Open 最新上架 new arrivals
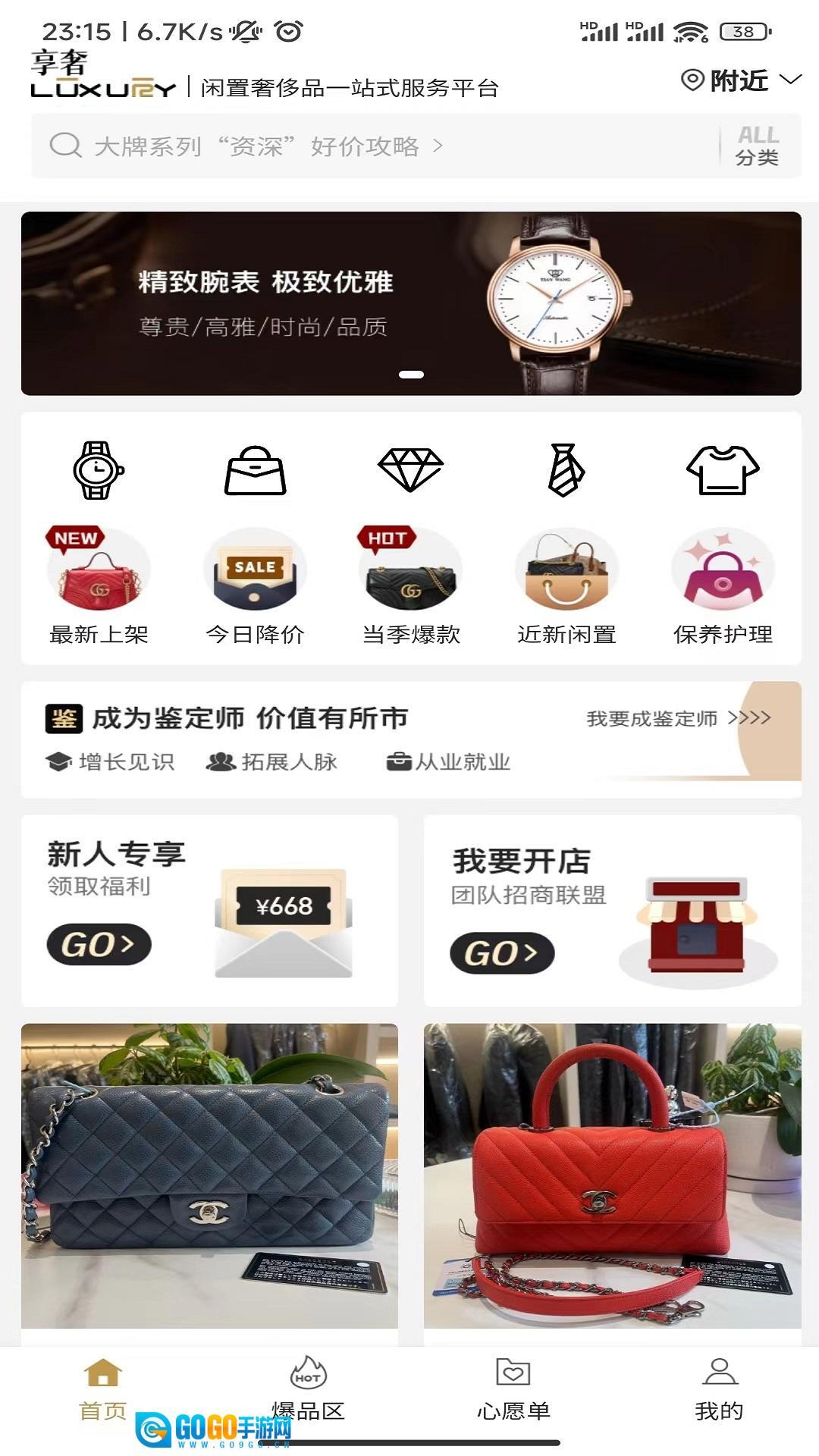The image size is (819, 1456). (x=99, y=585)
